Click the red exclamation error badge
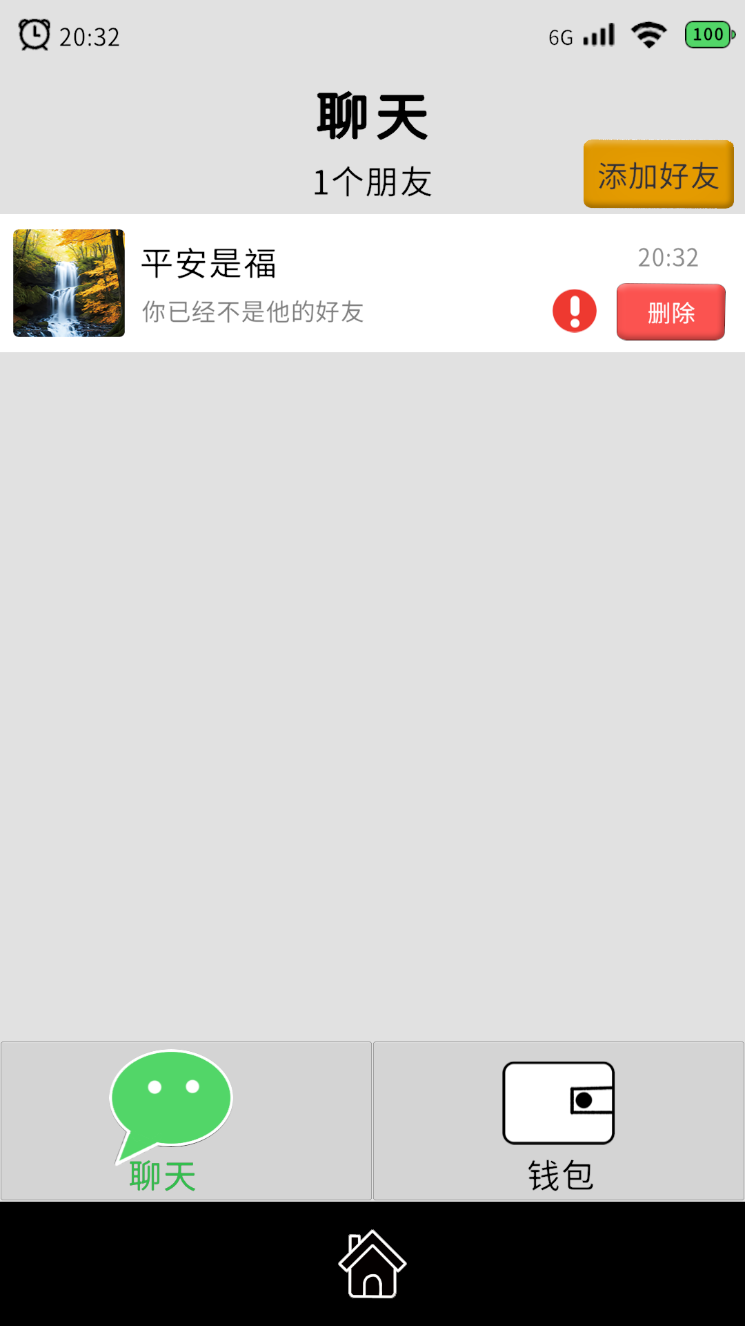Viewport: 745px width, 1326px height. [x=573, y=311]
